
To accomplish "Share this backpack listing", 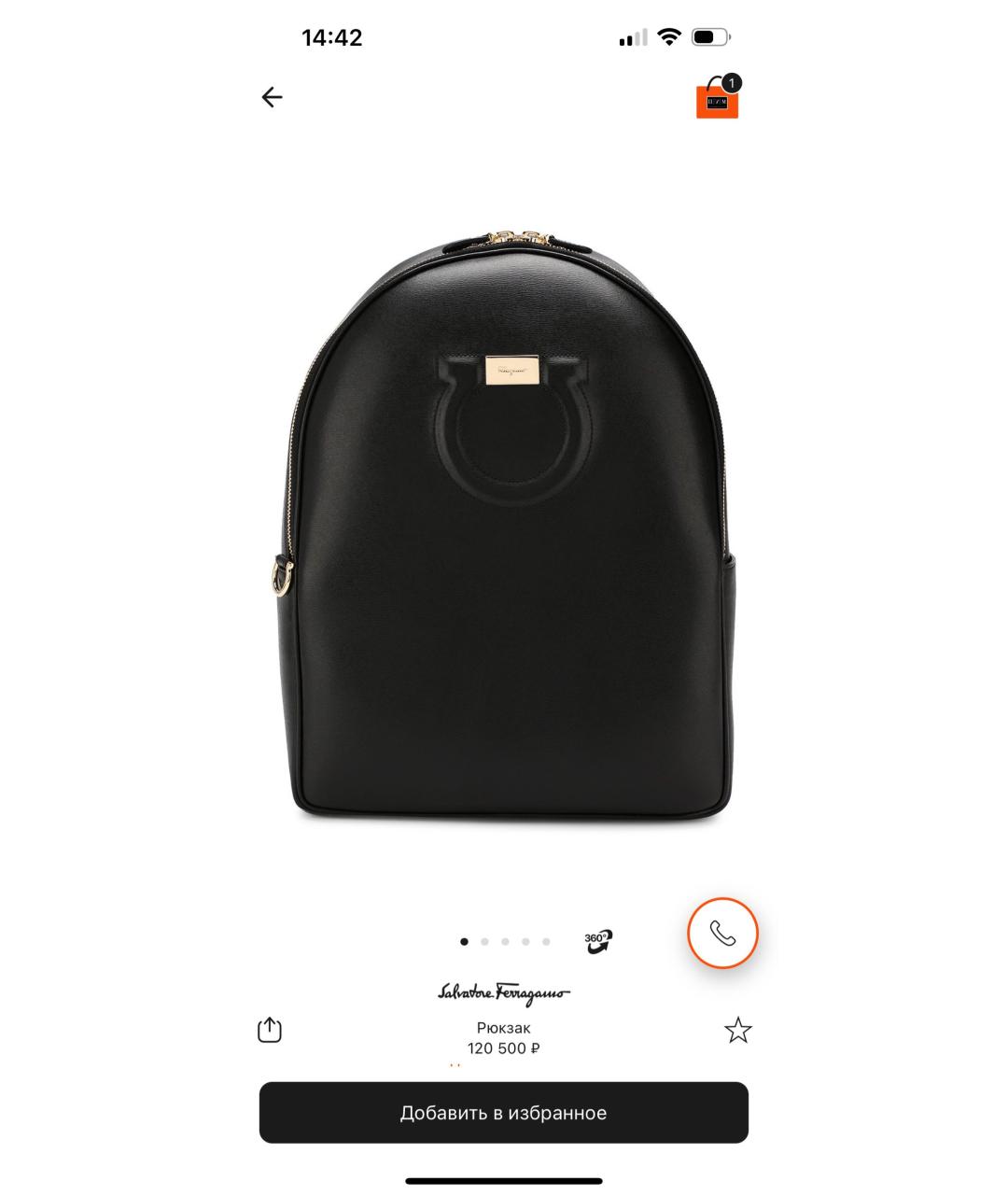I will click(270, 1030).
